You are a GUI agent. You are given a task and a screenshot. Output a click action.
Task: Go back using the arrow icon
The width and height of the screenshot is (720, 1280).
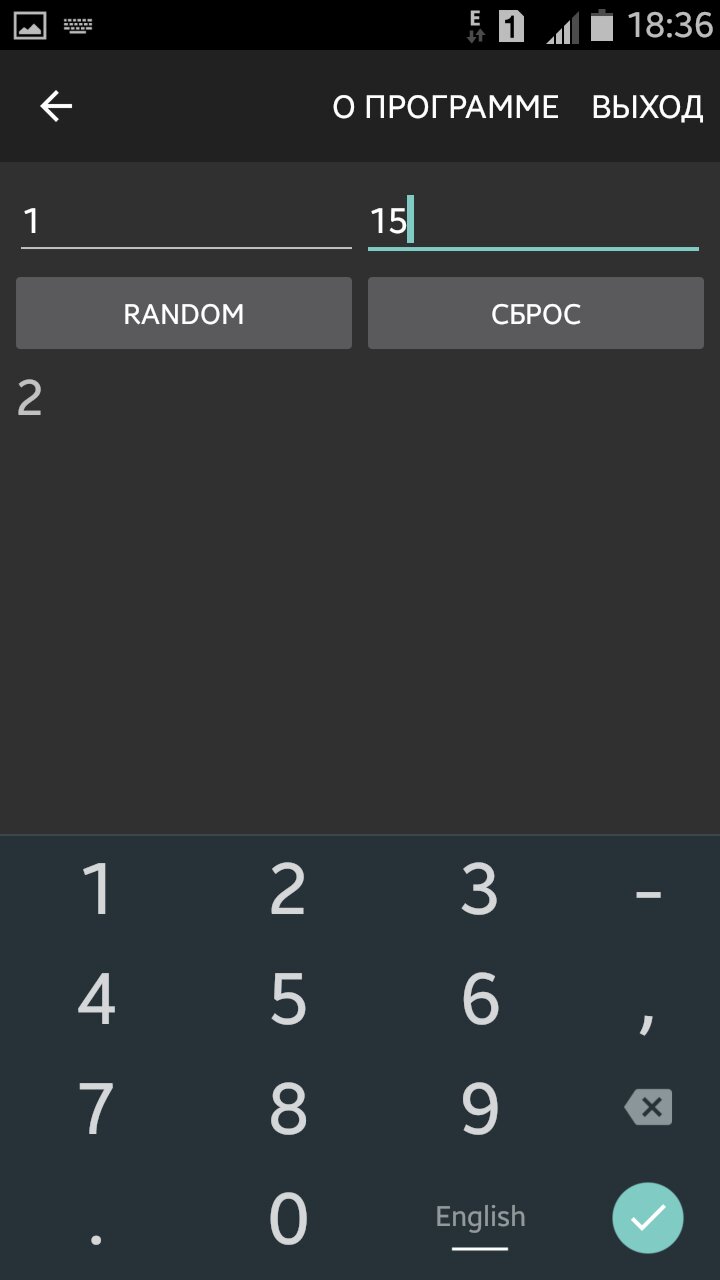point(56,106)
